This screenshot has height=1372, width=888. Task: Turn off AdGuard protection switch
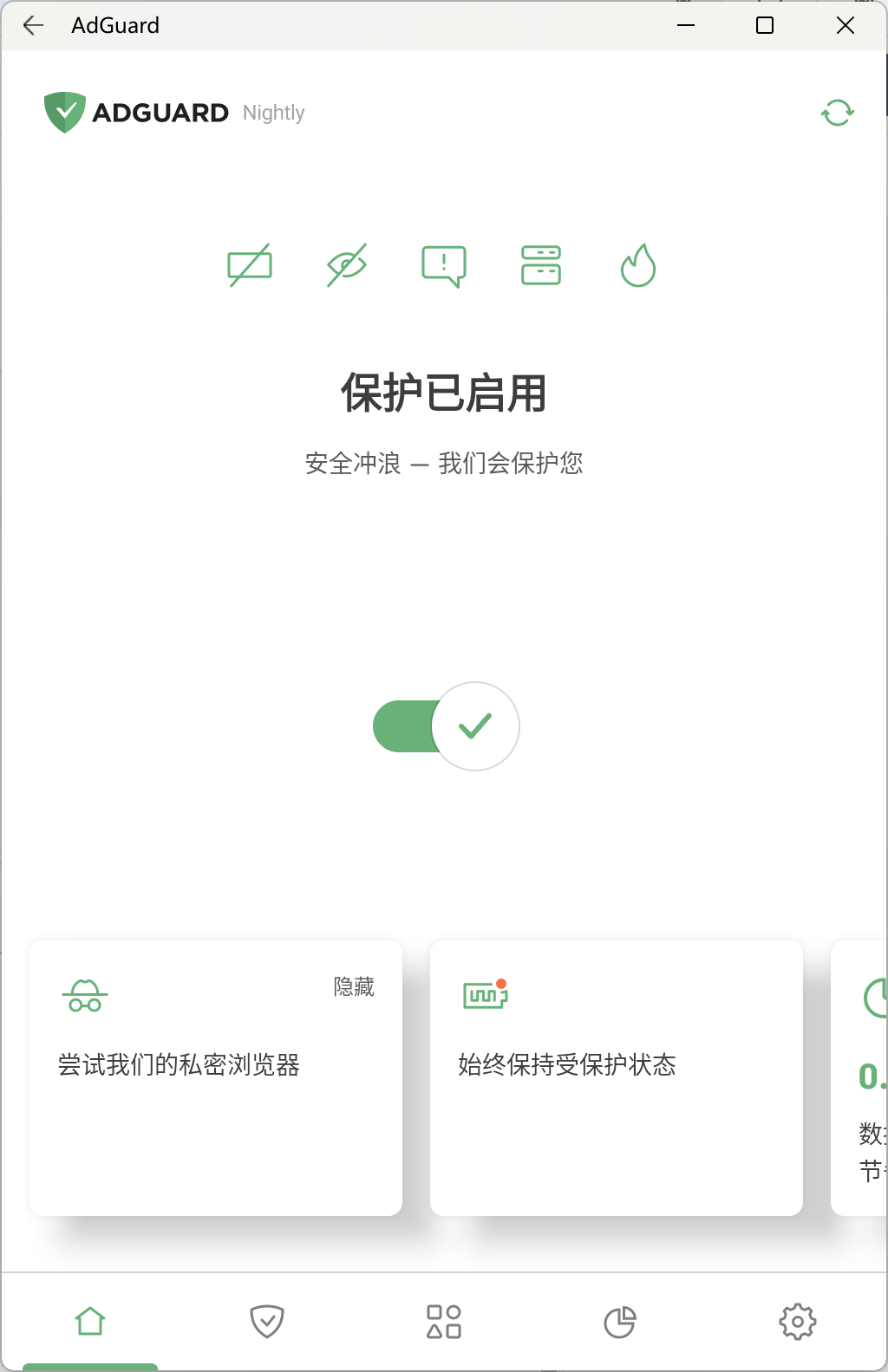446,726
